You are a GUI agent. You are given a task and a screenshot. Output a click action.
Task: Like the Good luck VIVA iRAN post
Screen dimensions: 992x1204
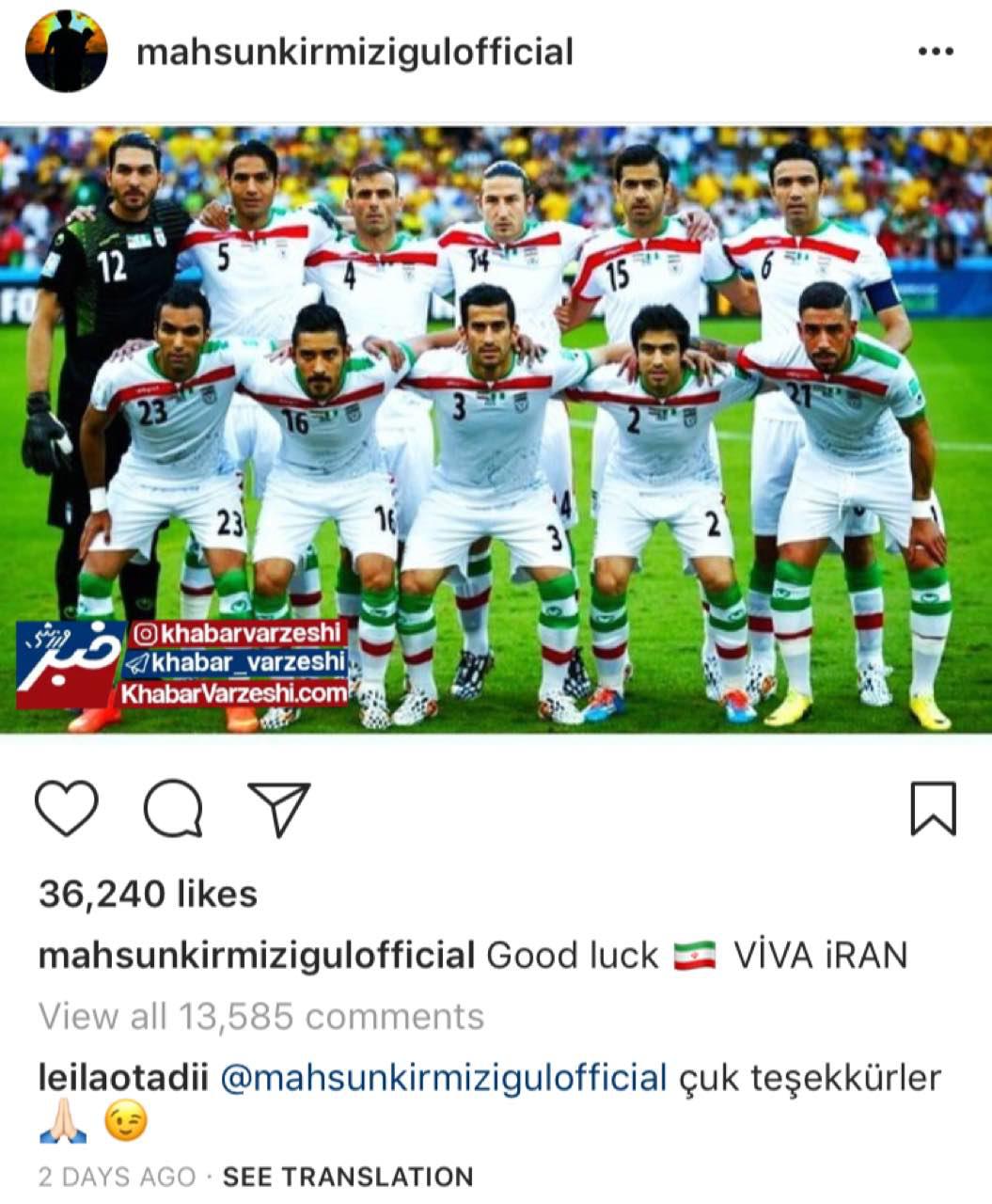[67, 809]
